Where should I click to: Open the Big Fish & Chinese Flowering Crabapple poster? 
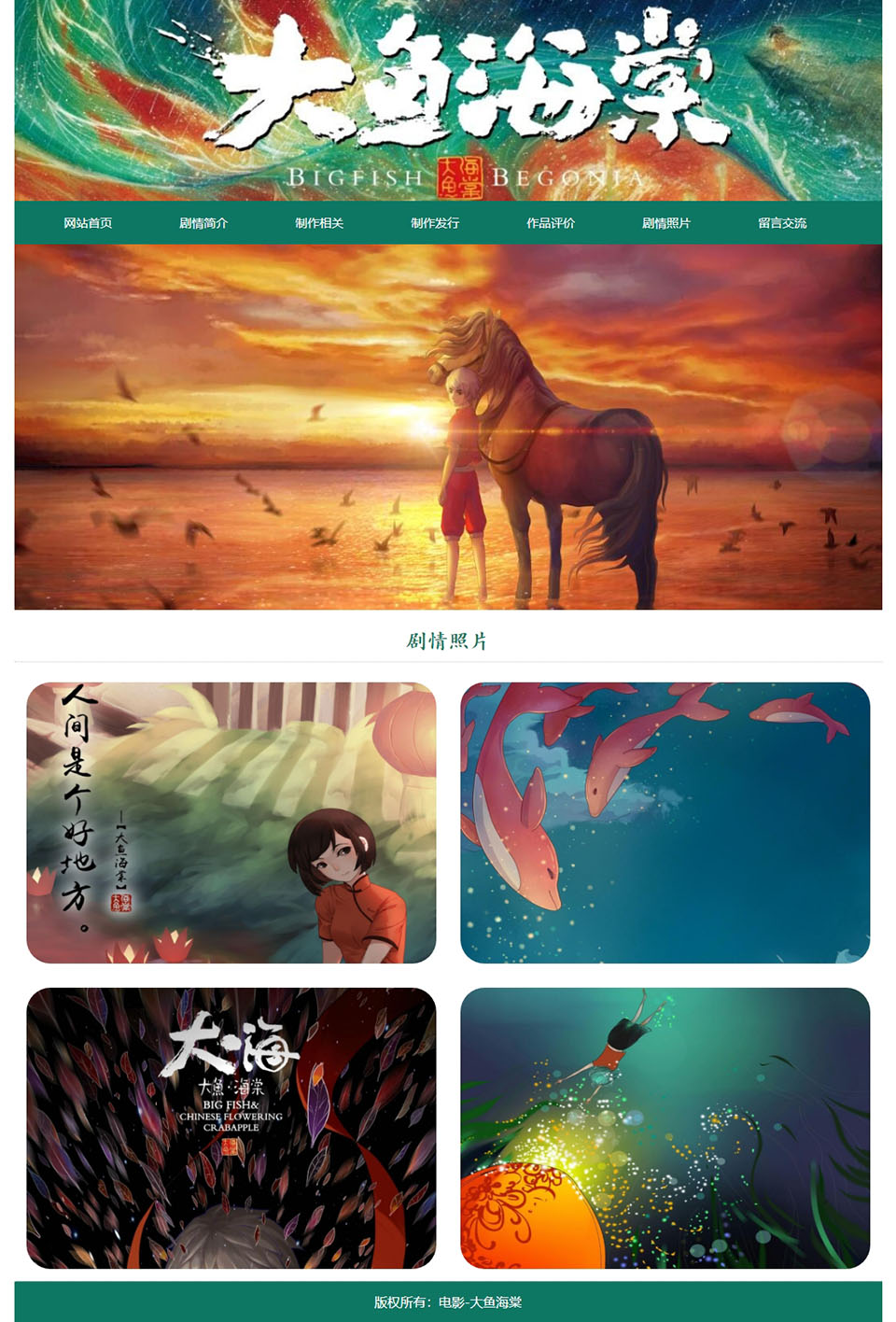[231, 1128]
